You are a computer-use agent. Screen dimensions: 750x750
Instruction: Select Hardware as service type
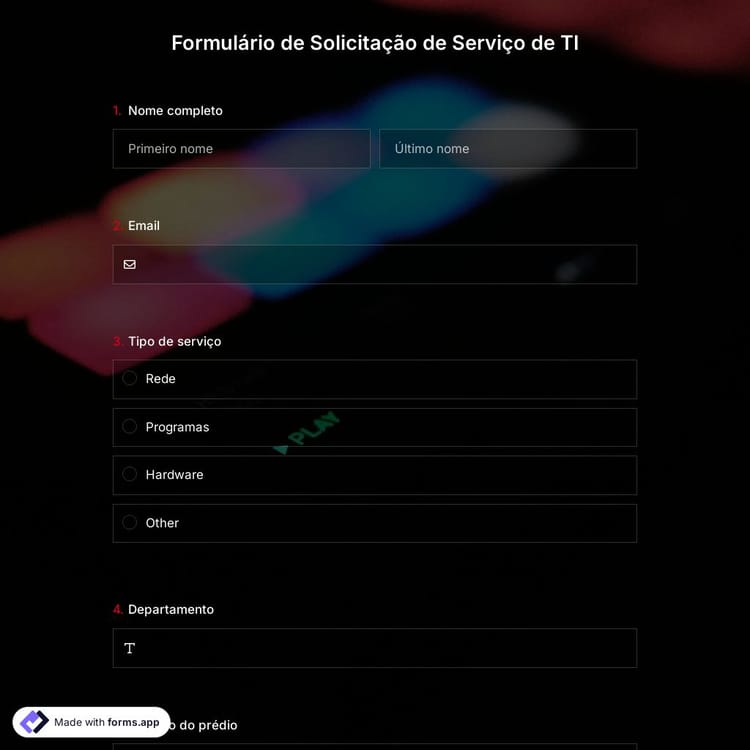(x=130, y=475)
